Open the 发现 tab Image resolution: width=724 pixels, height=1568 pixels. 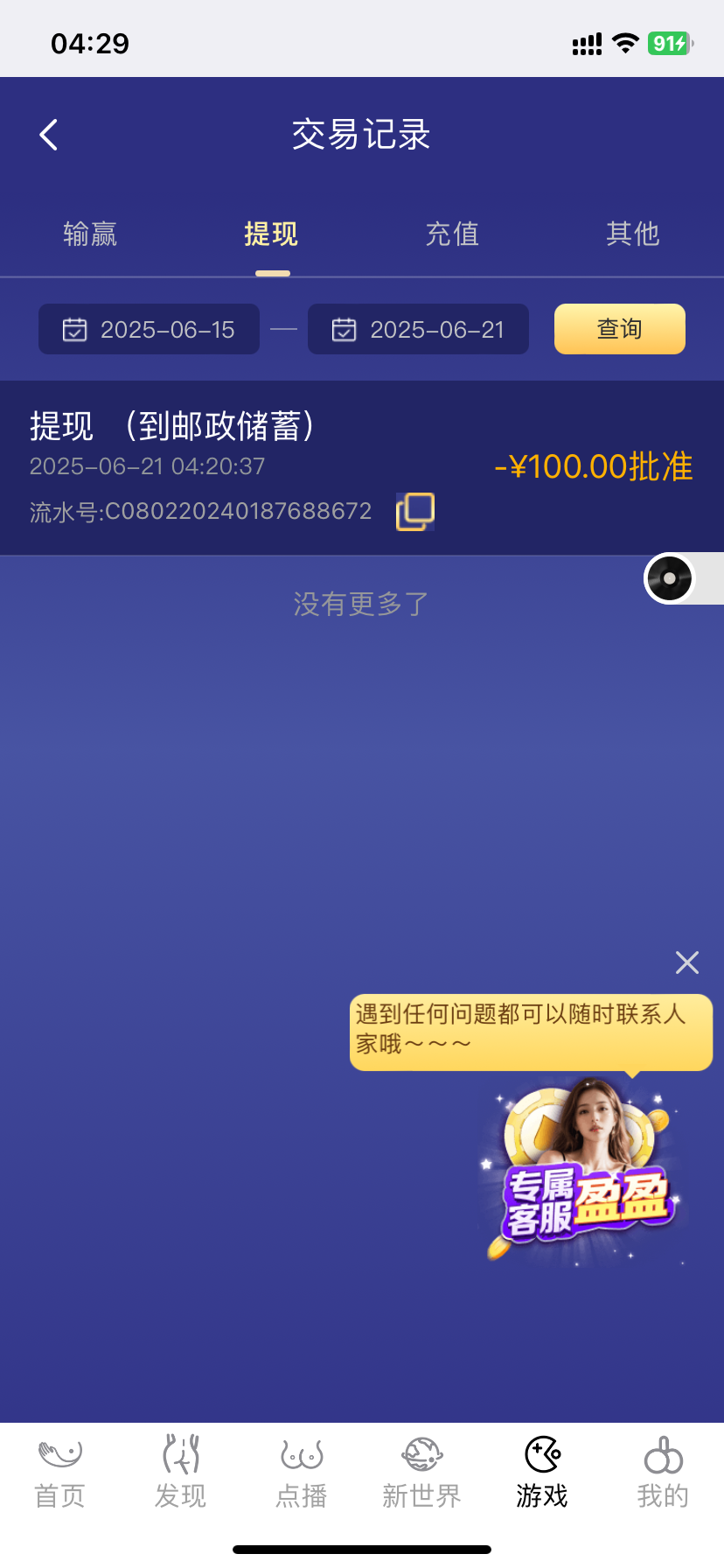181,1472
